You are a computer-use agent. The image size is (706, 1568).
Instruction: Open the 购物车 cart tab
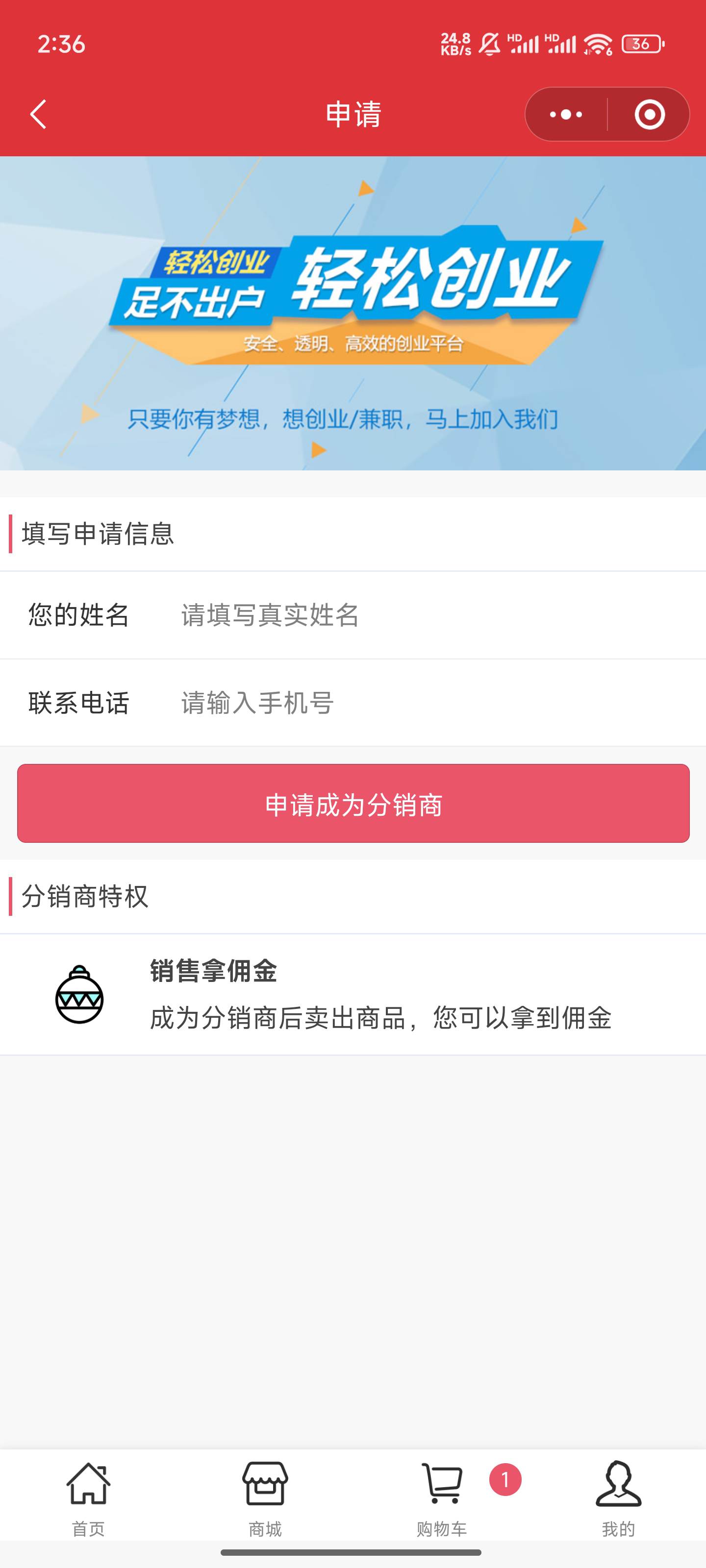pyautogui.click(x=442, y=1498)
